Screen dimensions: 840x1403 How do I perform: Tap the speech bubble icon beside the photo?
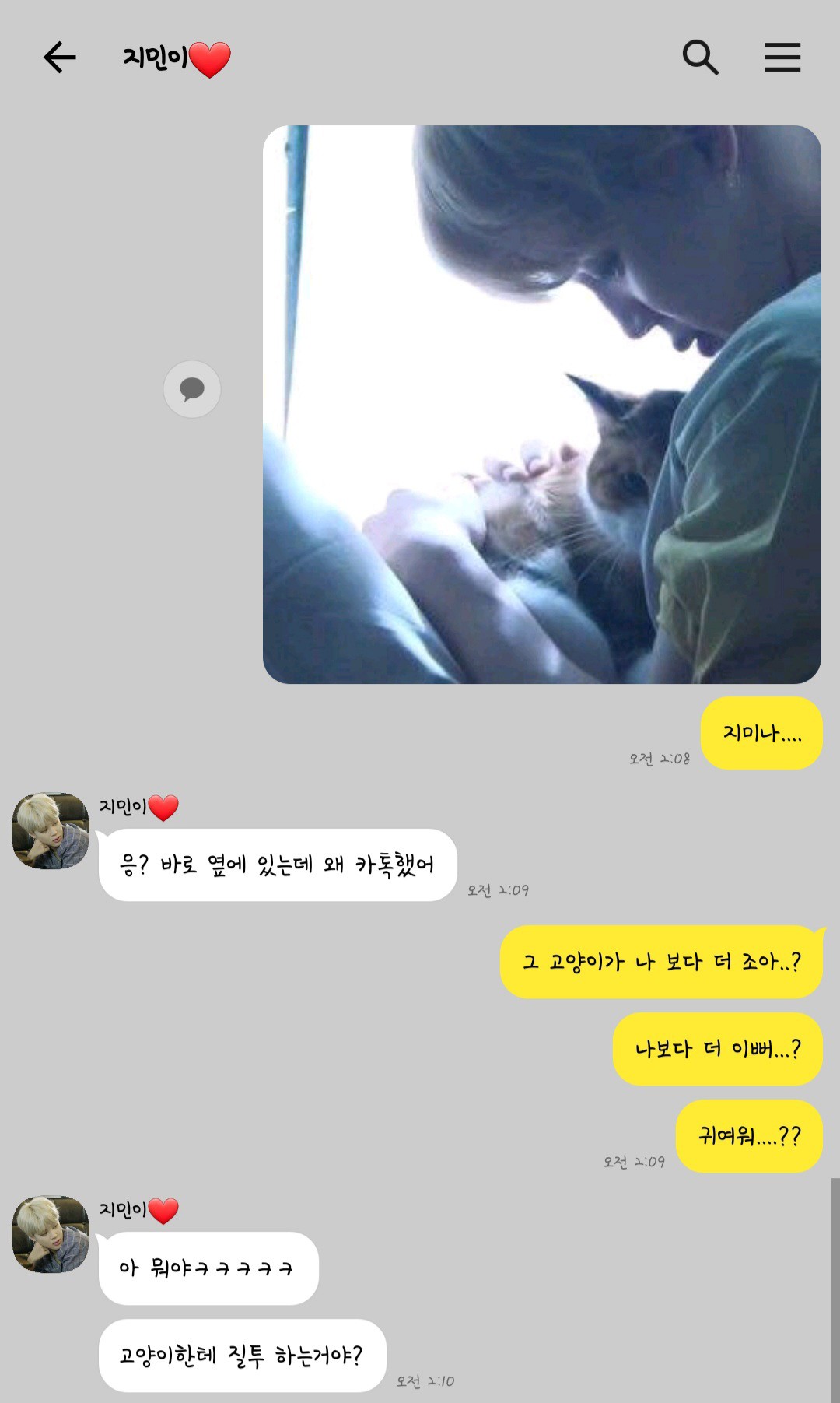pyautogui.click(x=192, y=388)
